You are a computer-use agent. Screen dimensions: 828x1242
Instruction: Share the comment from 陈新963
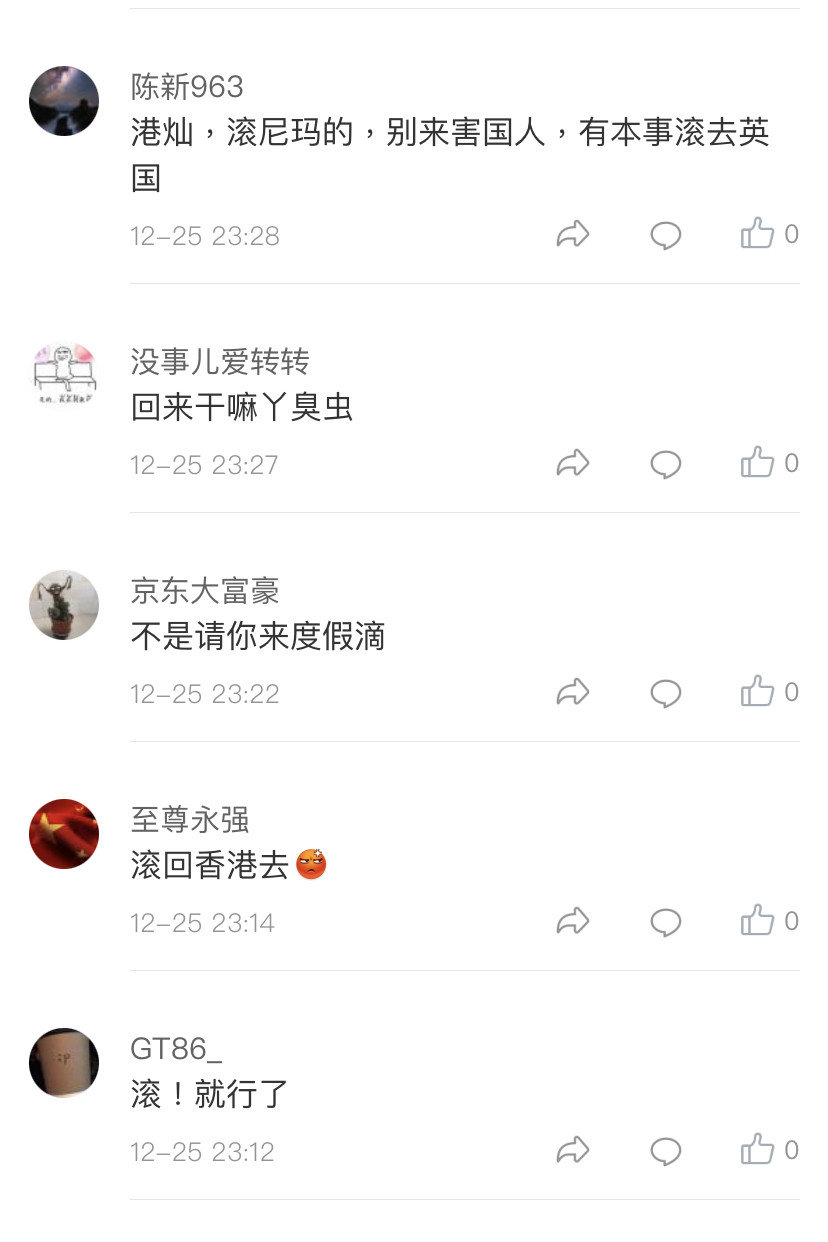(x=573, y=234)
